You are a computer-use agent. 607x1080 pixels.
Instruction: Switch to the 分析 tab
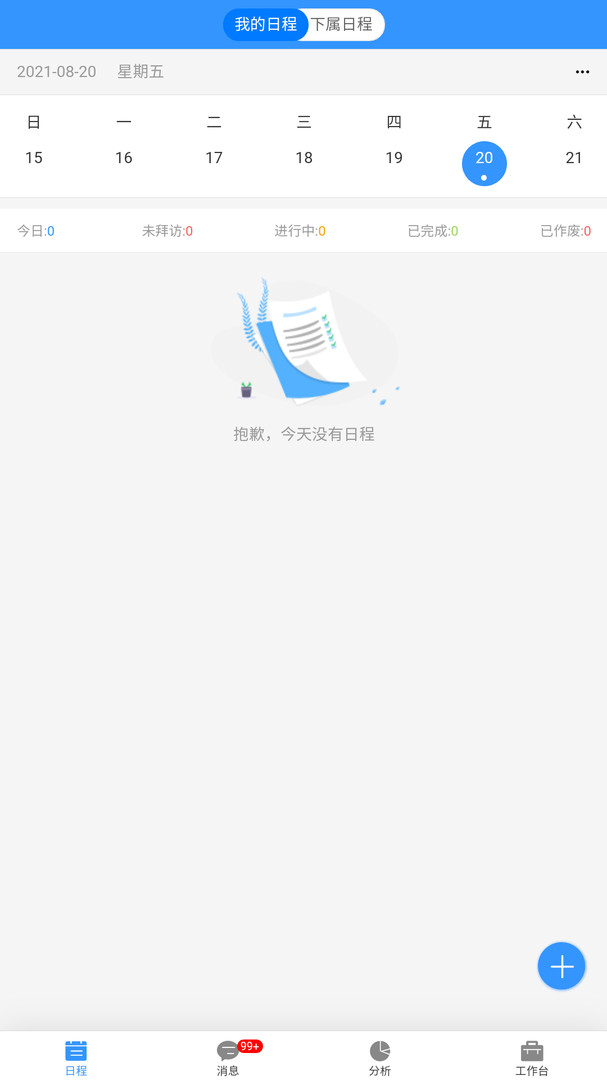pos(380,1057)
